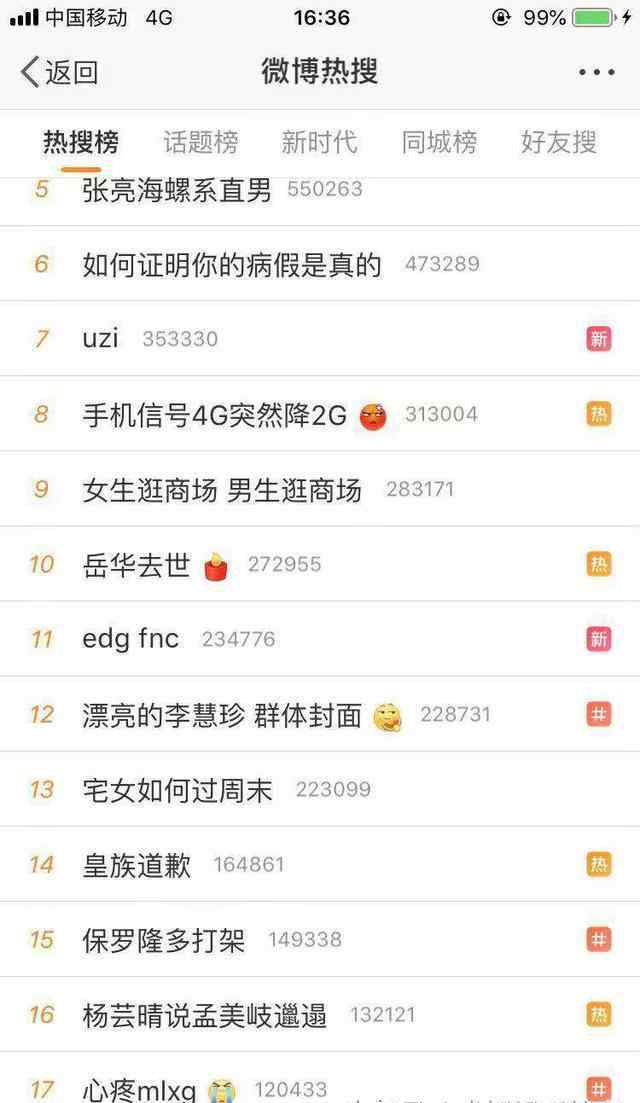Image resolution: width=640 pixels, height=1103 pixels.
Task: Switch to the 同城榜 tab
Action: click(x=439, y=143)
